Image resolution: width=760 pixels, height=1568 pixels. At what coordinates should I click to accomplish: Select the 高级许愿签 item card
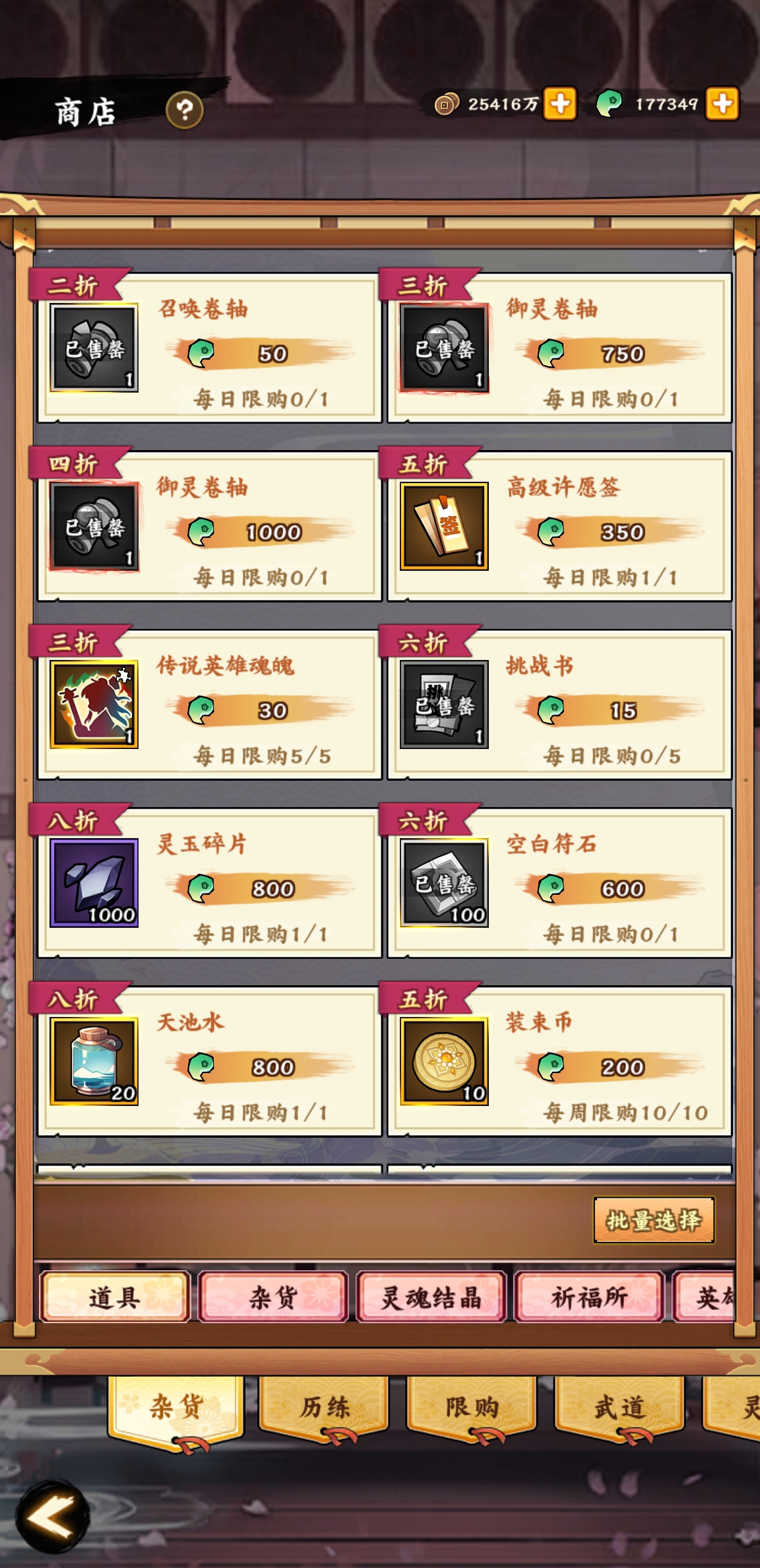pyautogui.click(x=559, y=526)
